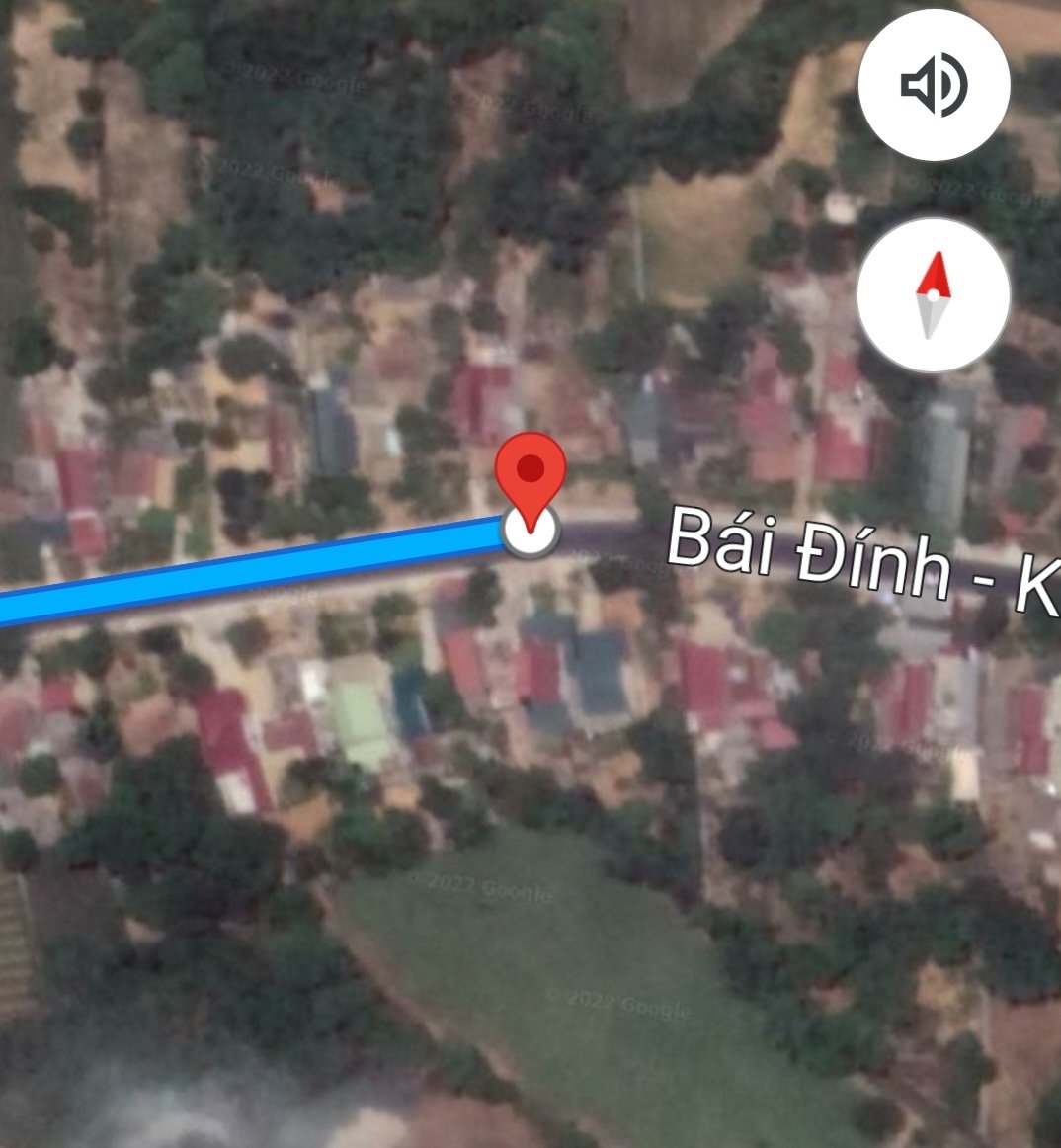
Task: Mute the voice guidance sound button
Action: (934, 85)
